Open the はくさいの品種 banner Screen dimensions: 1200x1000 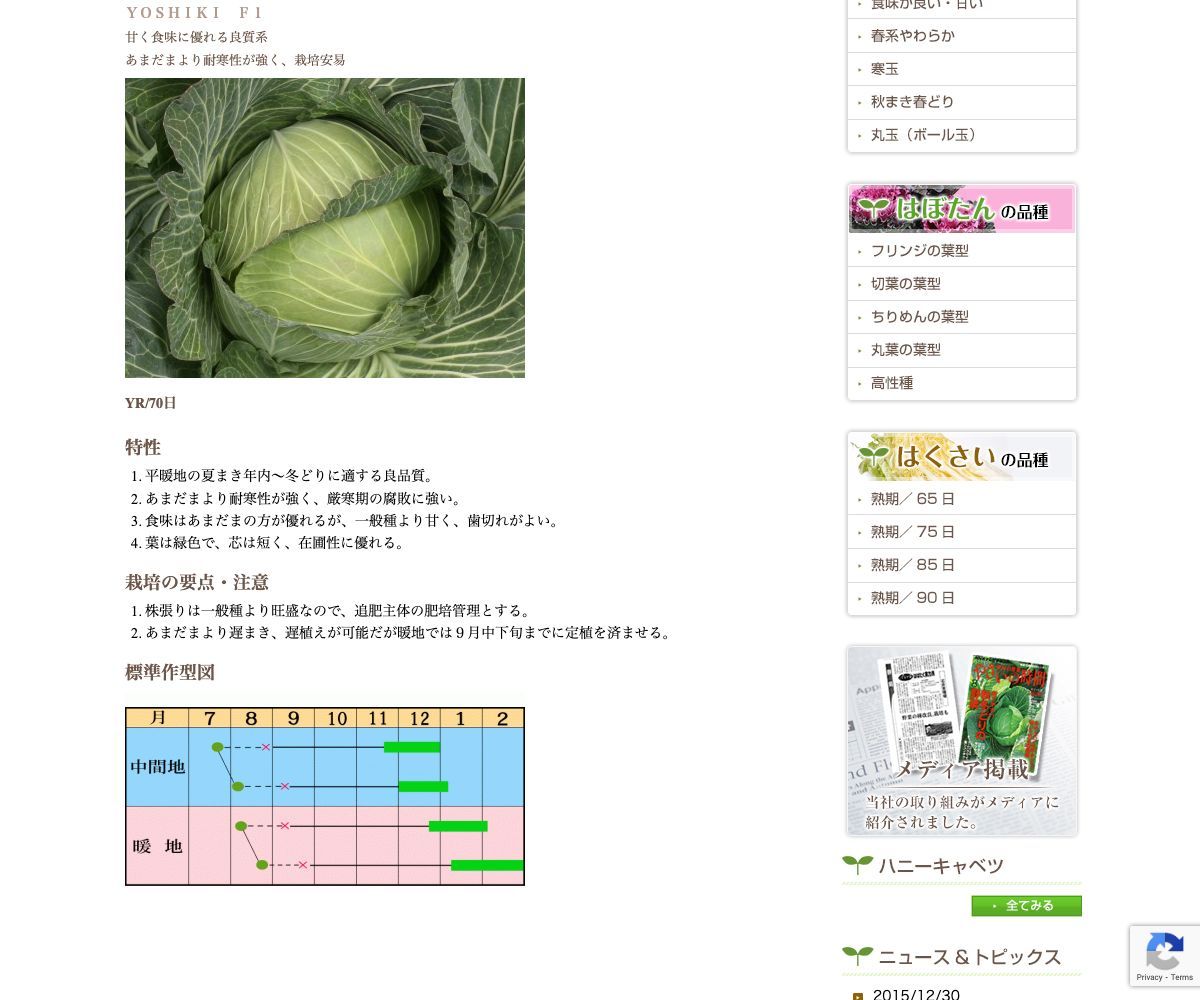click(961, 457)
